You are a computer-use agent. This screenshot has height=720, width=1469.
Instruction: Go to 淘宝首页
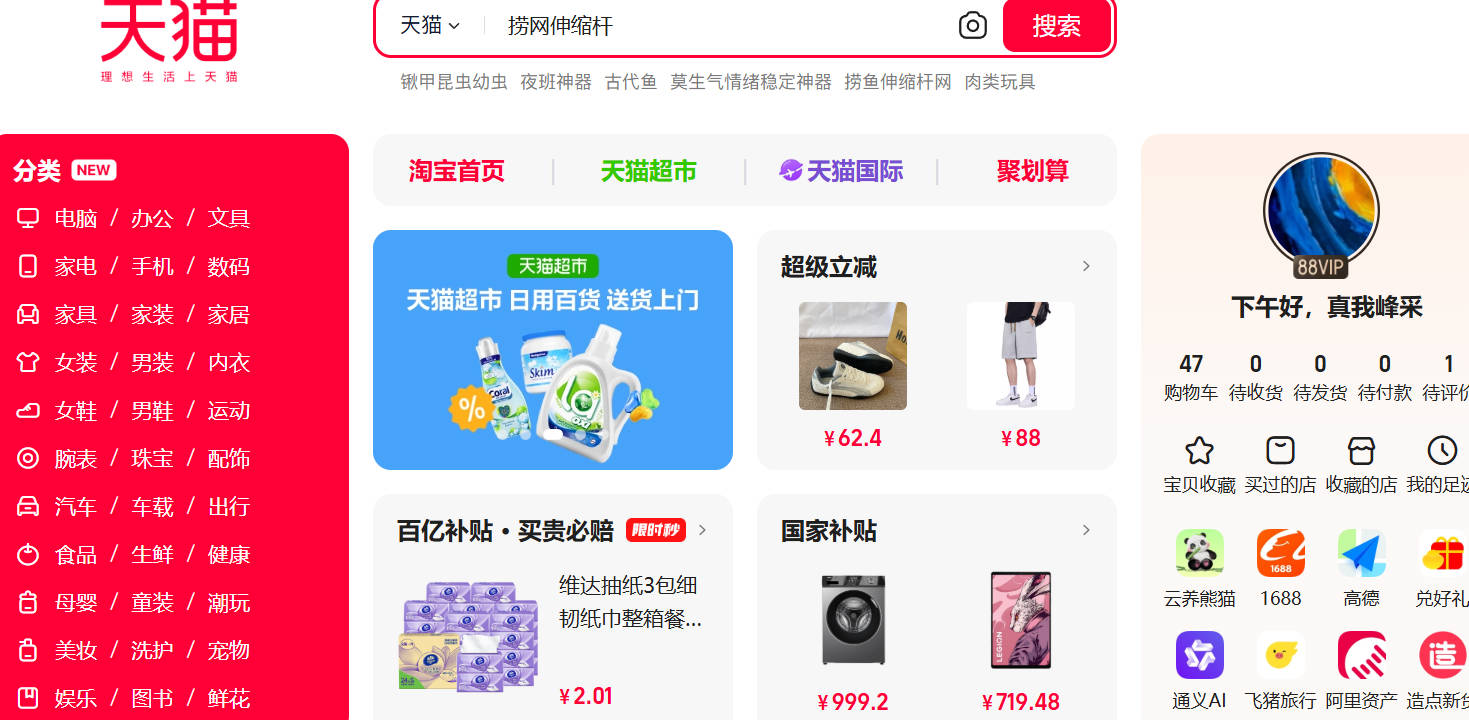coord(457,171)
